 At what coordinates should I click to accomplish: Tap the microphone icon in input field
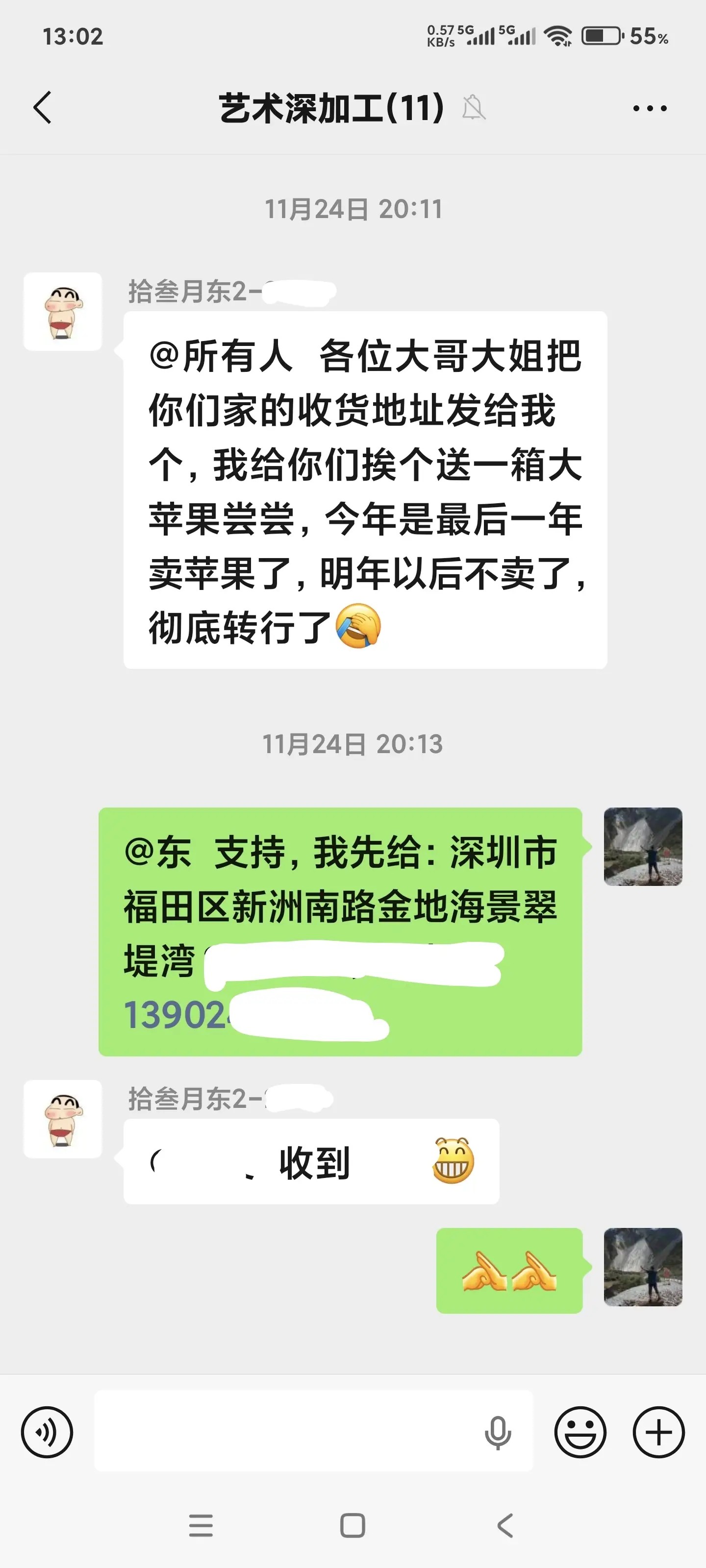498,1432
